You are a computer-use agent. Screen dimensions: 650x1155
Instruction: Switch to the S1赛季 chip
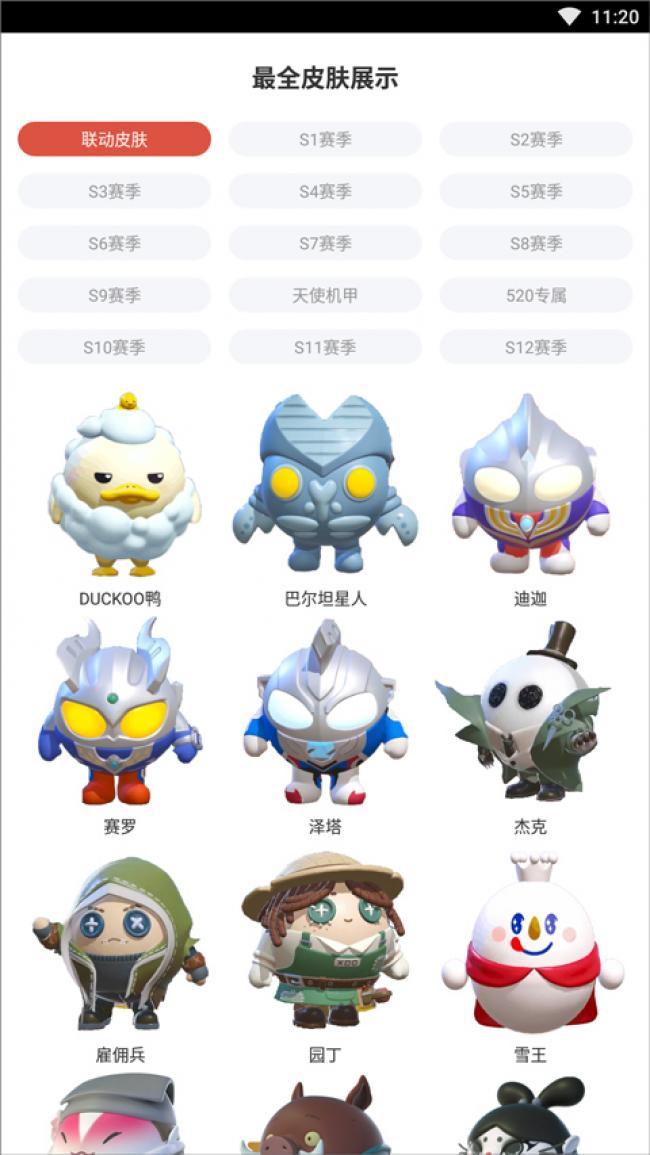325,139
